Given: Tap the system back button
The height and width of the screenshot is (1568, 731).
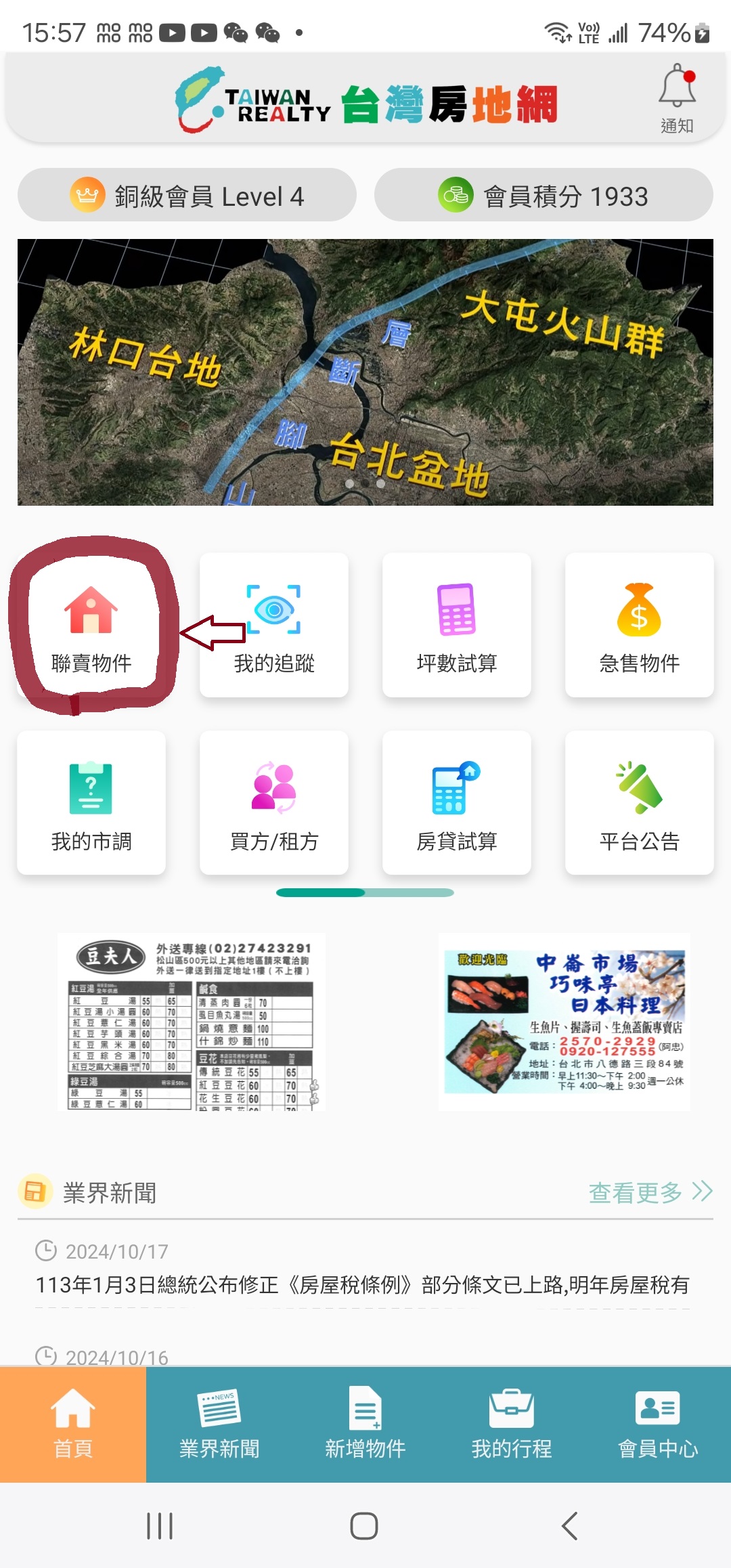Looking at the screenshot, I should [x=570, y=1526].
